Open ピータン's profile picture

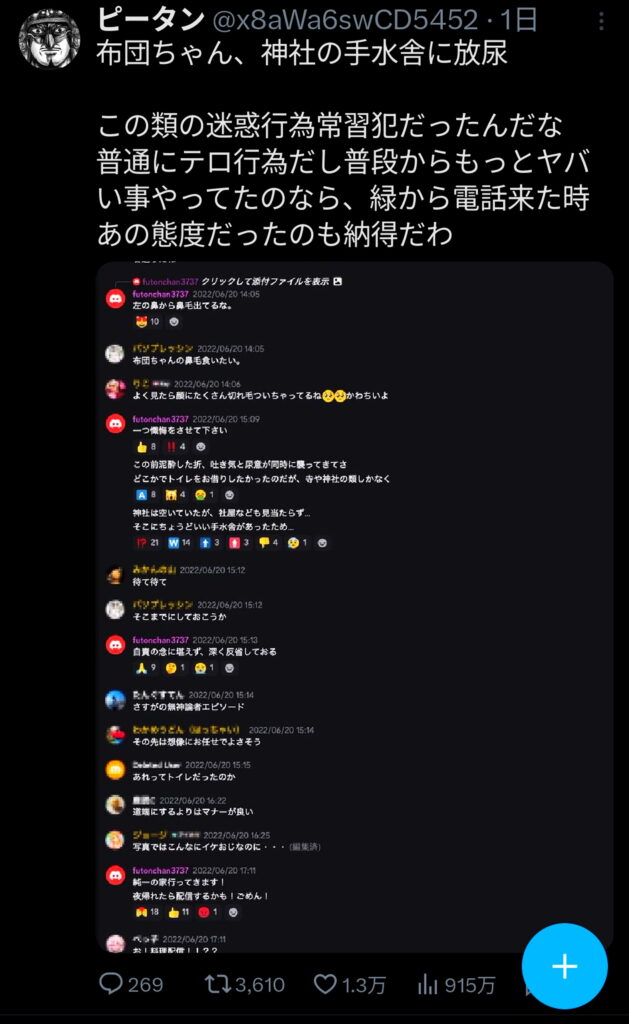(49, 39)
